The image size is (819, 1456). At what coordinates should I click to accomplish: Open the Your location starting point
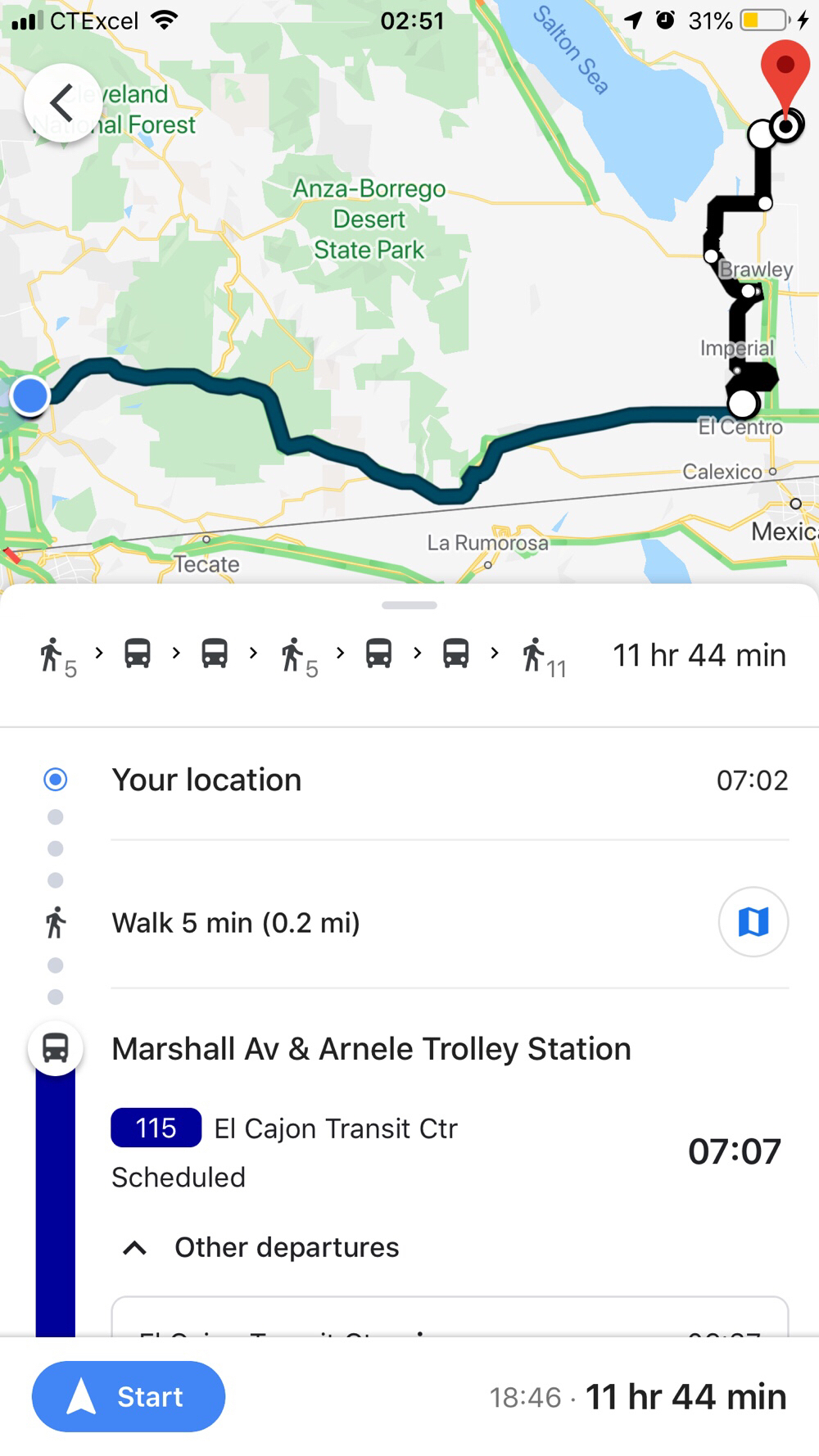click(x=206, y=780)
